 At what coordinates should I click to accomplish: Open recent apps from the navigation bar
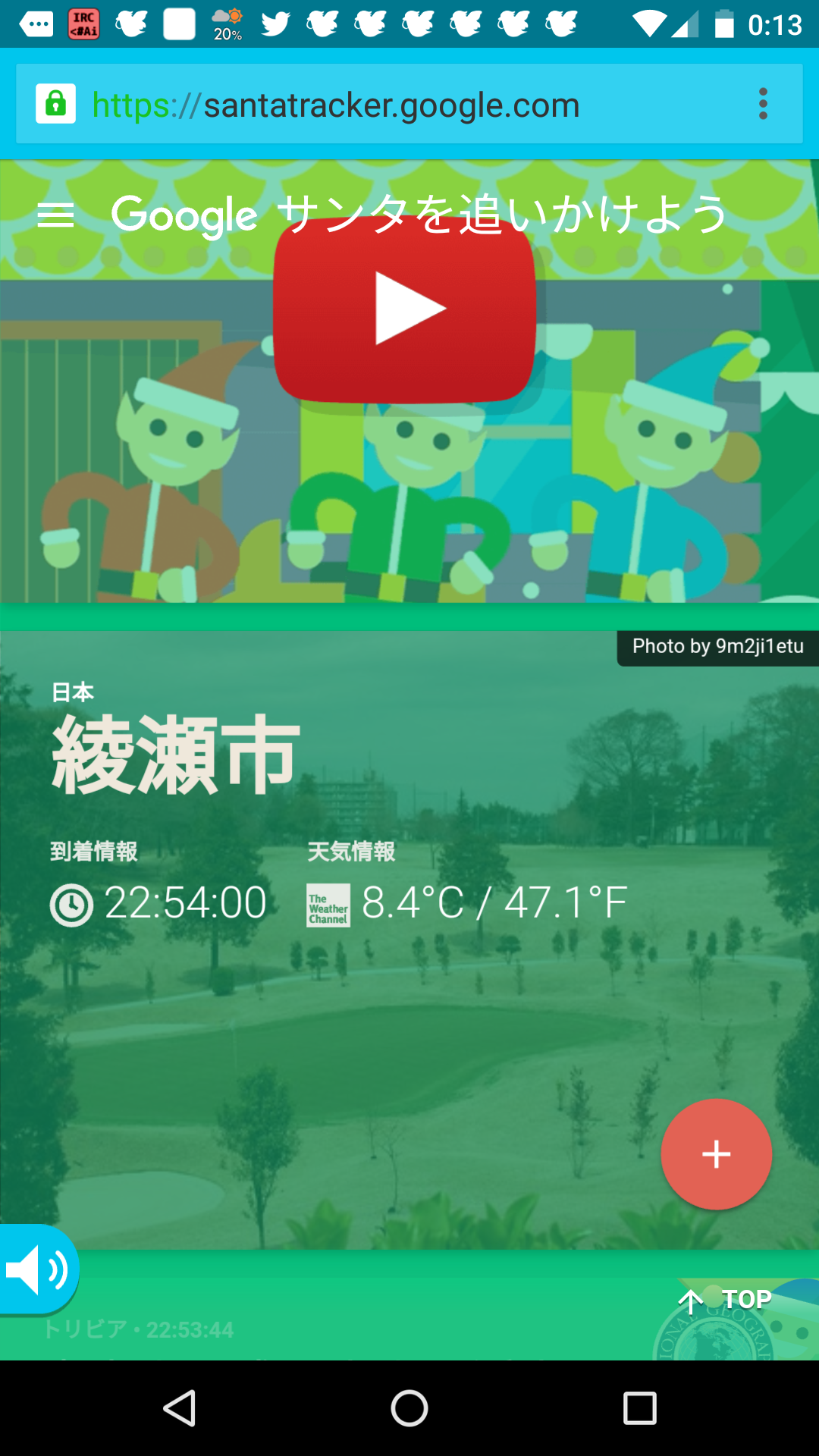tap(639, 1408)
